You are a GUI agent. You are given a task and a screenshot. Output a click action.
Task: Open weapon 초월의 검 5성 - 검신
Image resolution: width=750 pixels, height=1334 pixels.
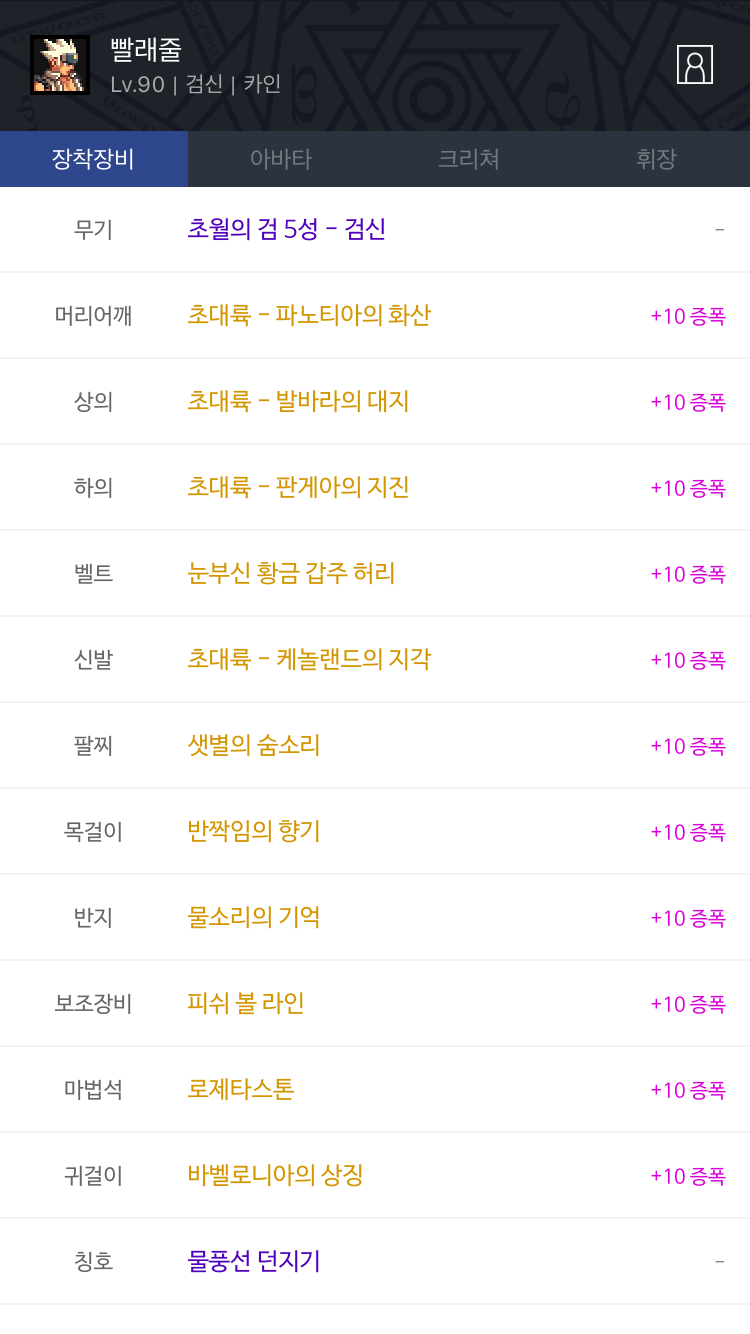286,230
